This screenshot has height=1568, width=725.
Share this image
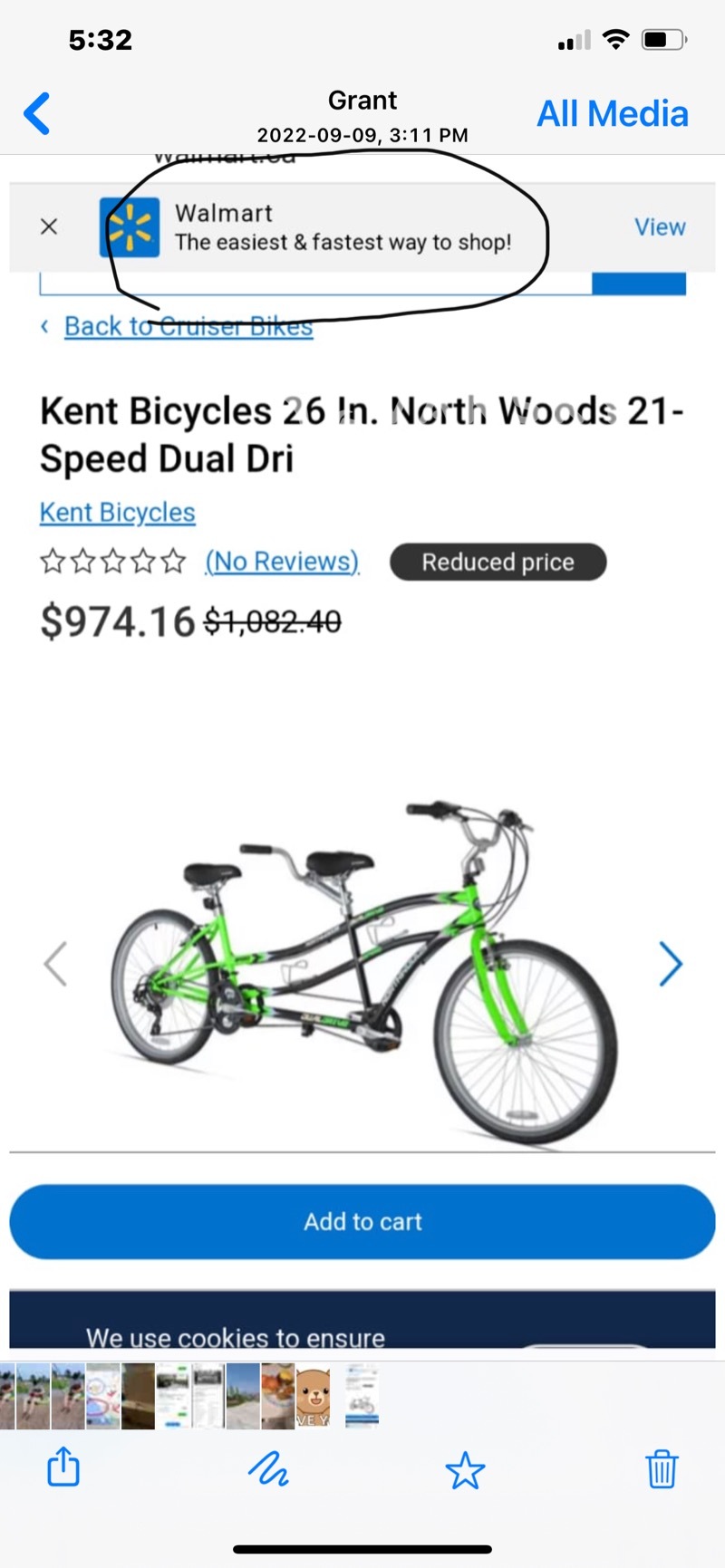coord(63,1467)
